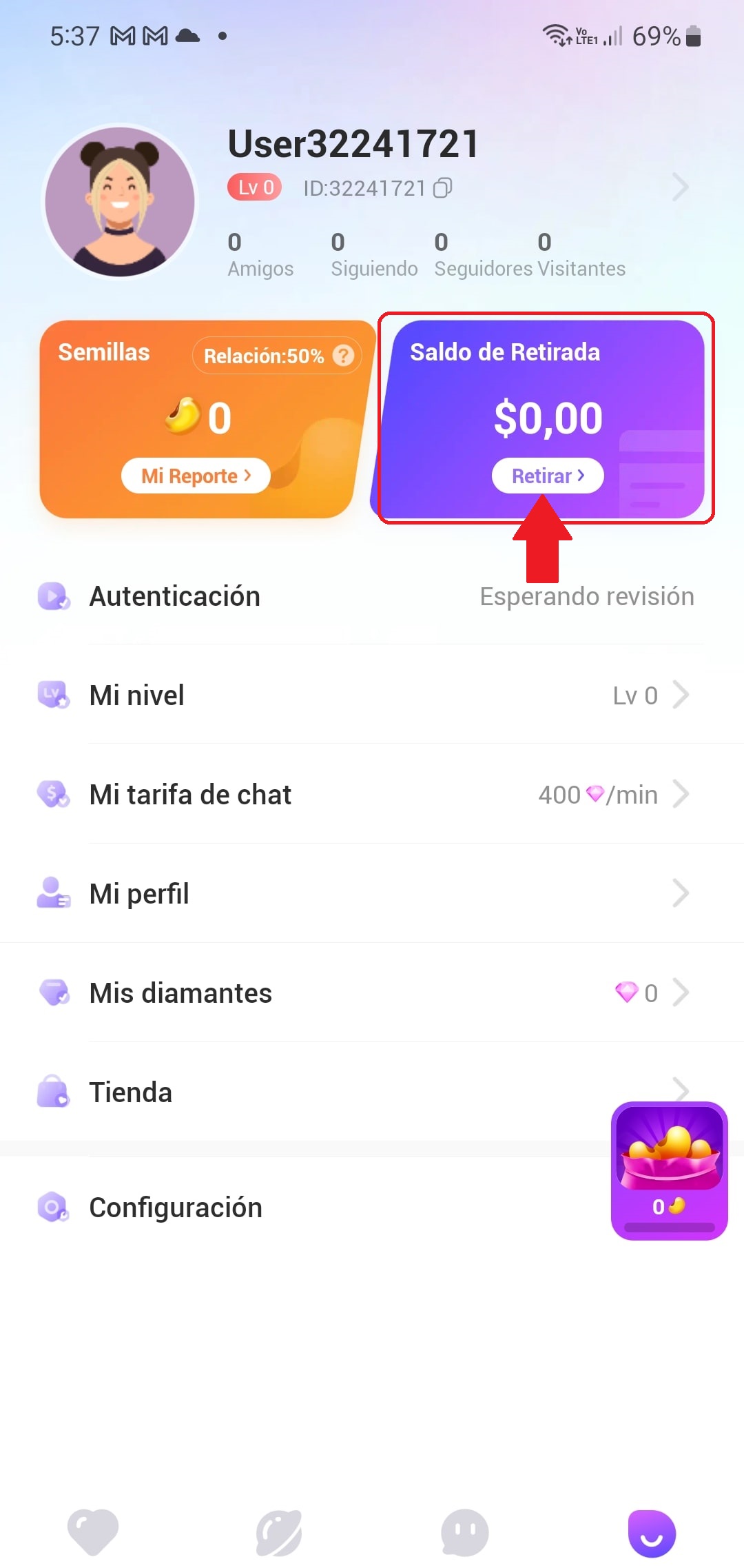
Task: Expand the profile header chevron arrow
Action: click(680, 187)
